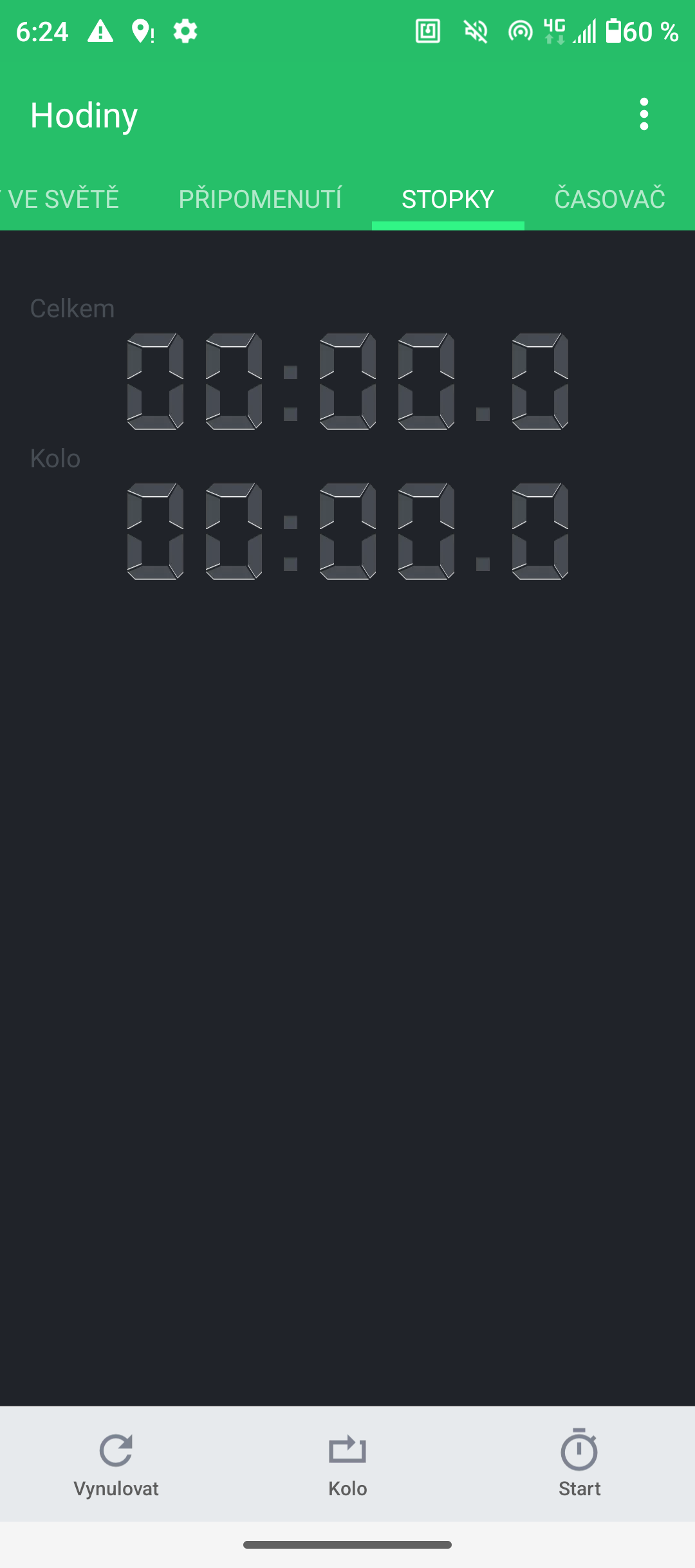Open the overflow menu
Viewport: 695px width, 1568px height.
tap(644, 115)
